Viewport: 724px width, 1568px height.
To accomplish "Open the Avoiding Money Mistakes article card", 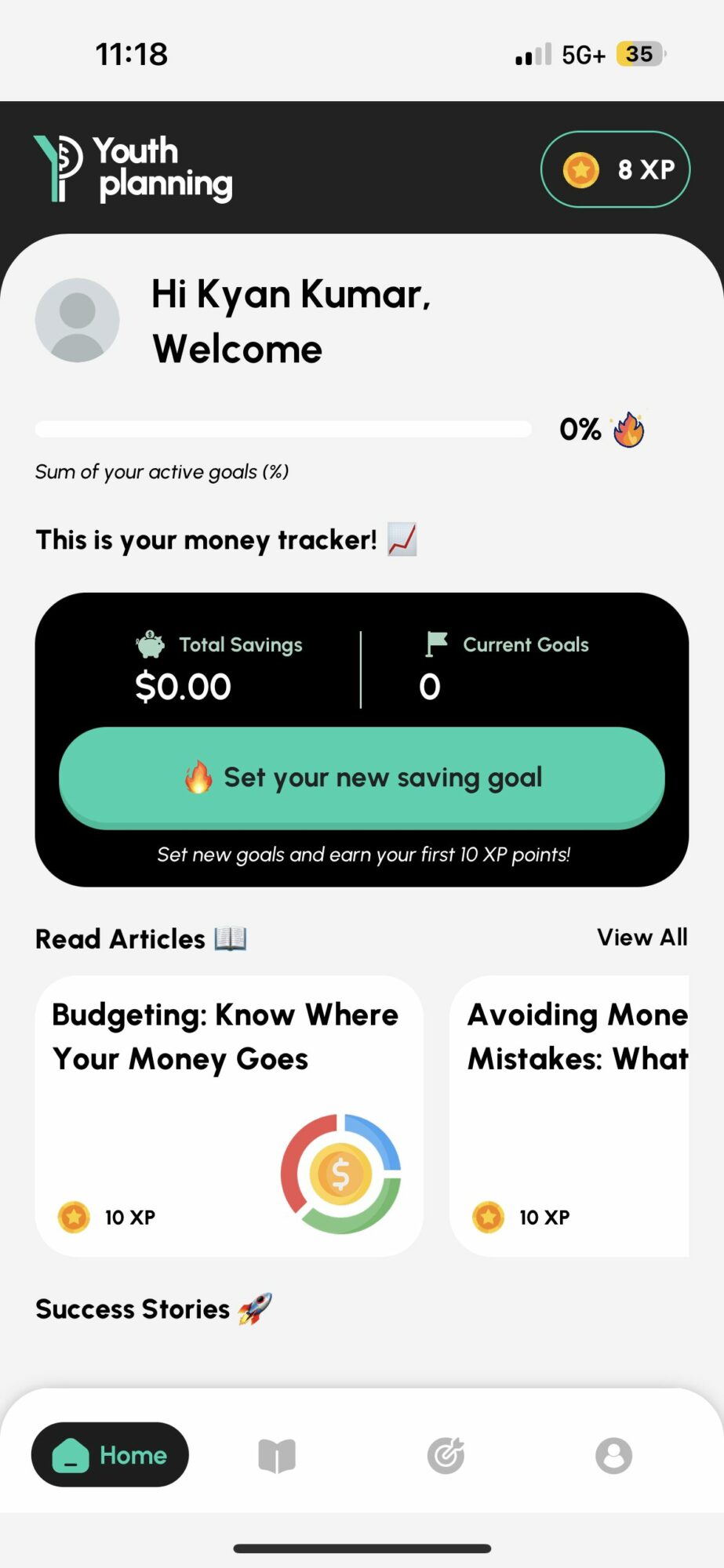I will tap(569, 1115).
